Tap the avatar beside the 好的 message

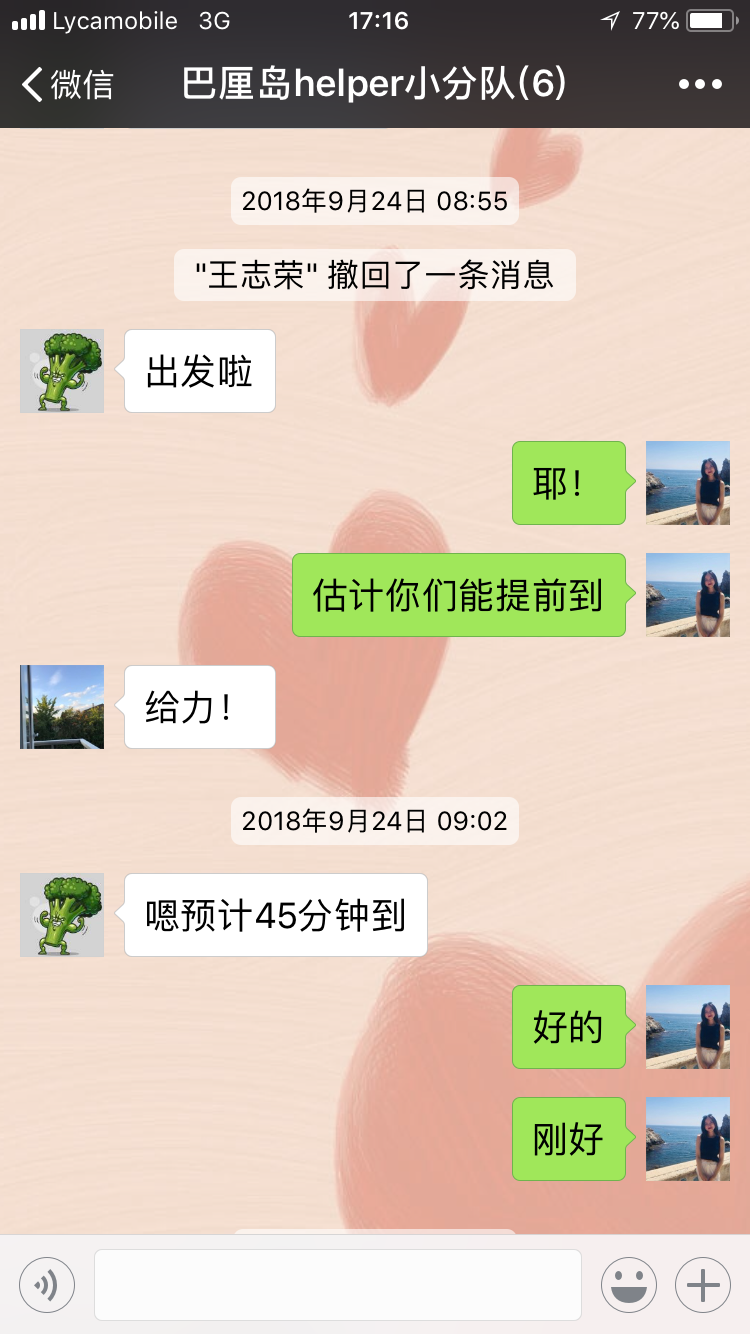click(688, 1027)
